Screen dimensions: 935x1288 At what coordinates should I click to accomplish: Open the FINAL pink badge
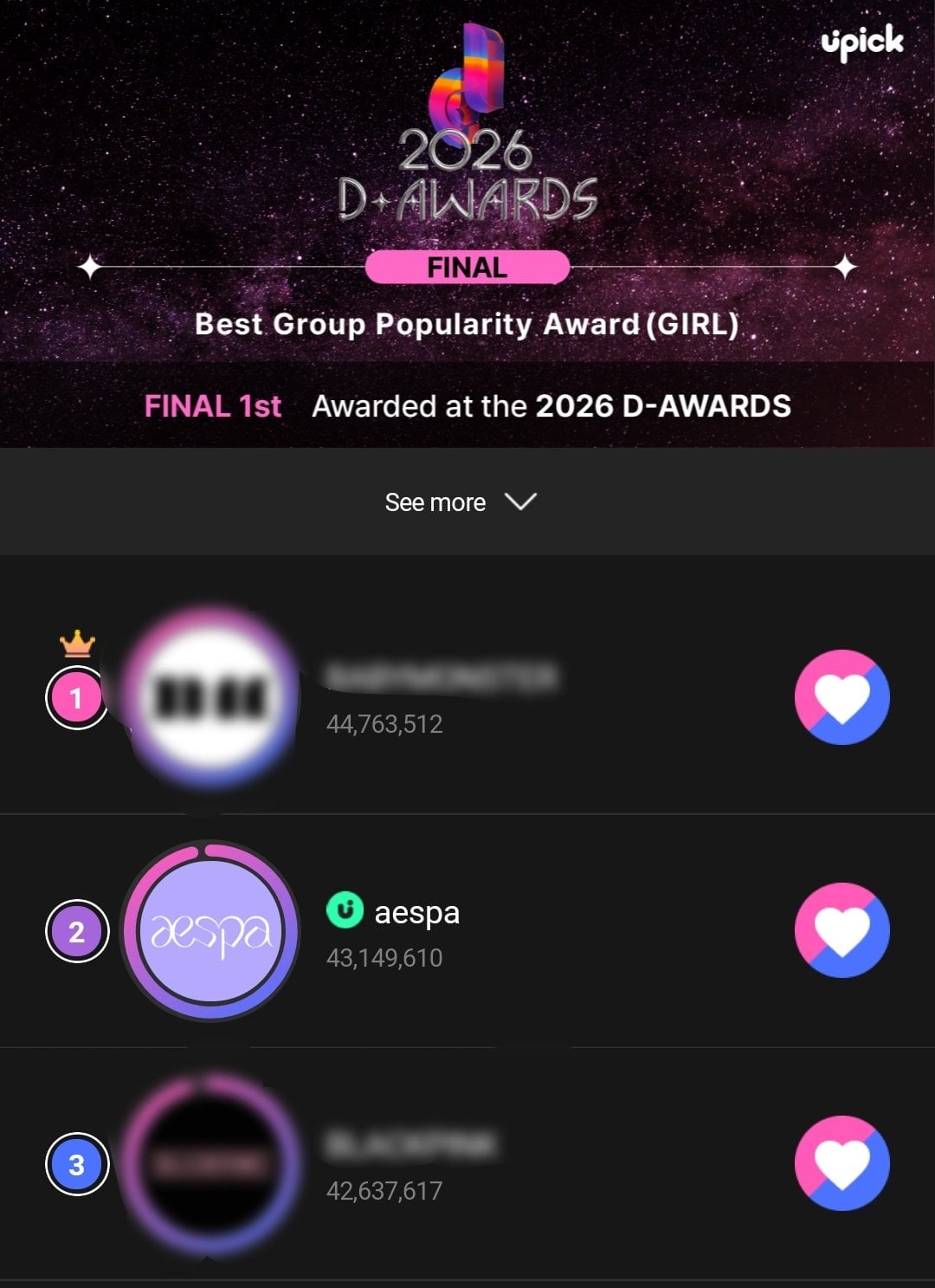click(x=467, y=267)
